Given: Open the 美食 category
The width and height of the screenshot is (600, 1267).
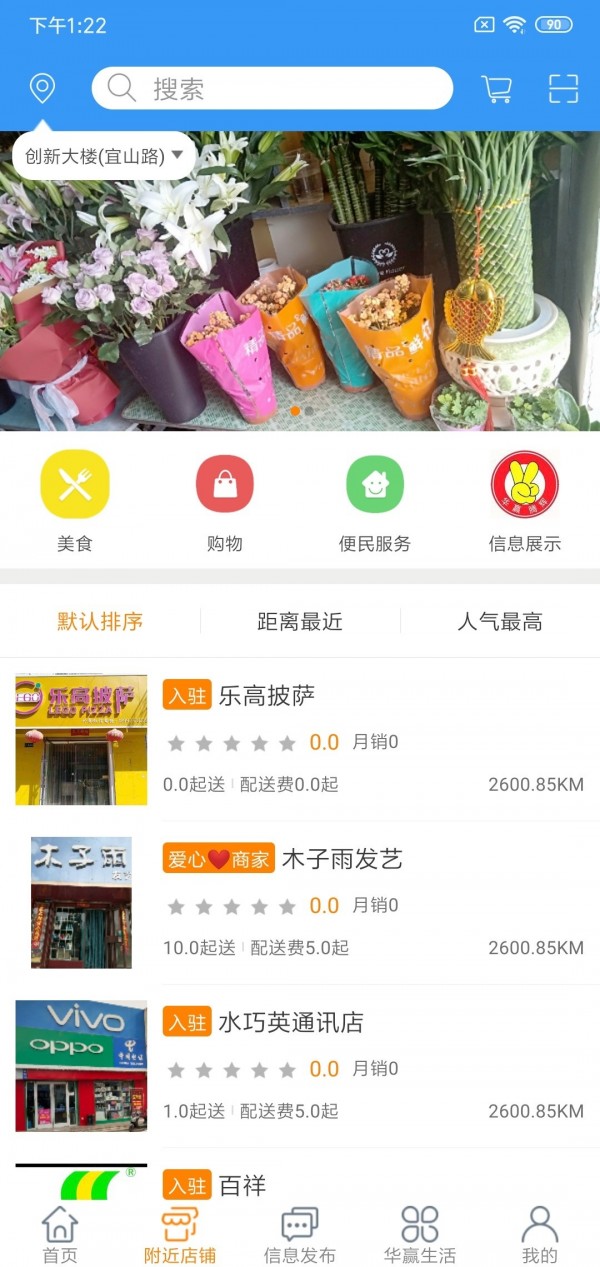Looking at the screenshot, I should [75, 502].
